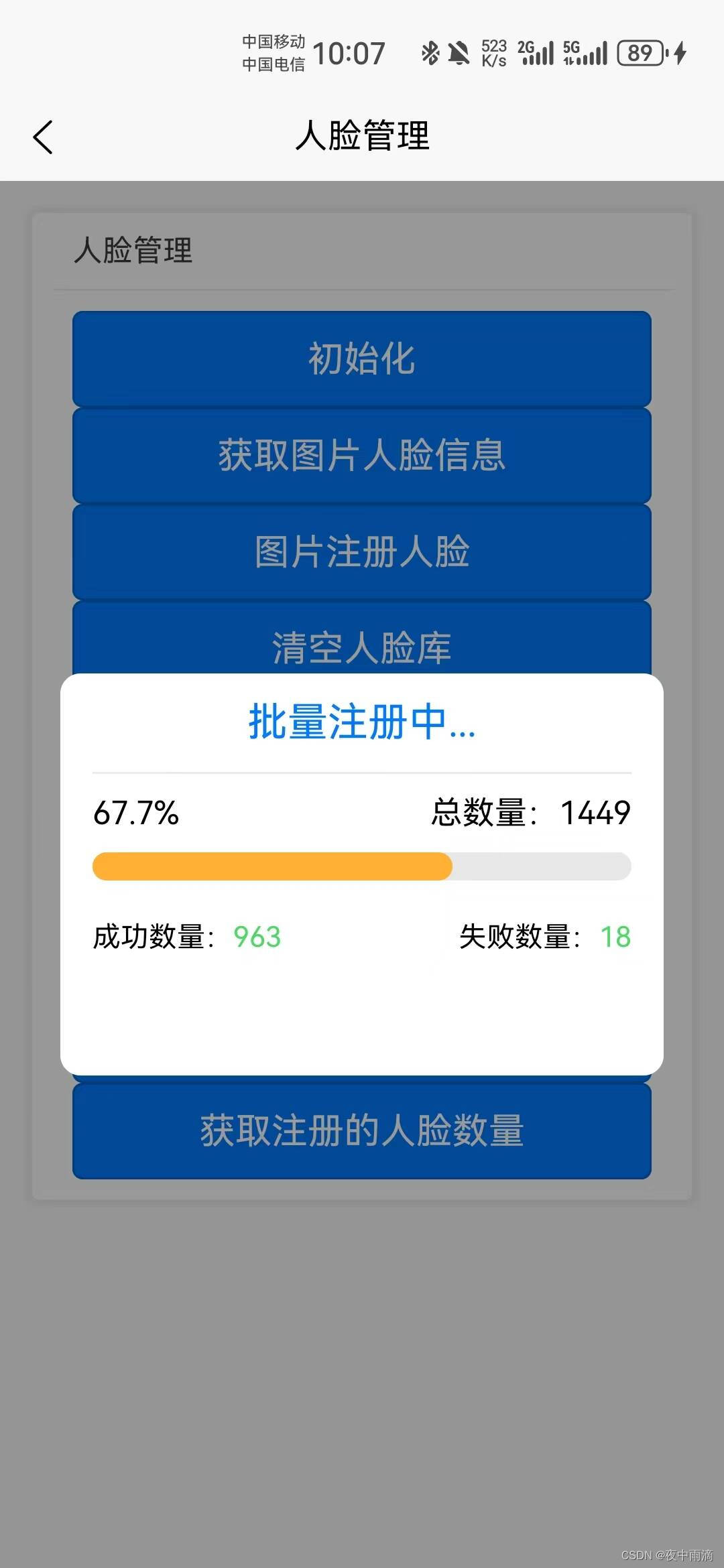Tap the 初始化 button
This screenshot has height=1568, width=724.
click(x=362, y=358)
